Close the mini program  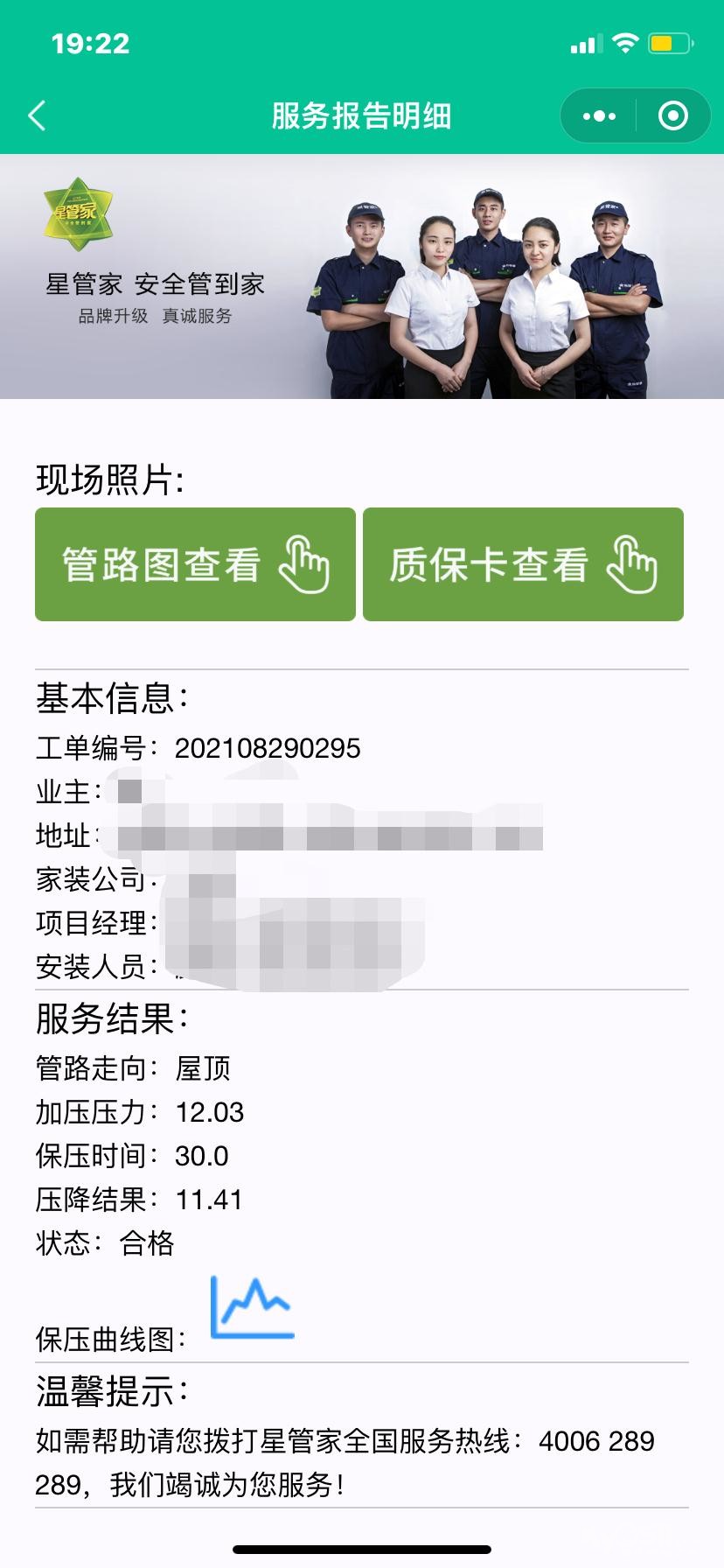click(x=672, y=115)
